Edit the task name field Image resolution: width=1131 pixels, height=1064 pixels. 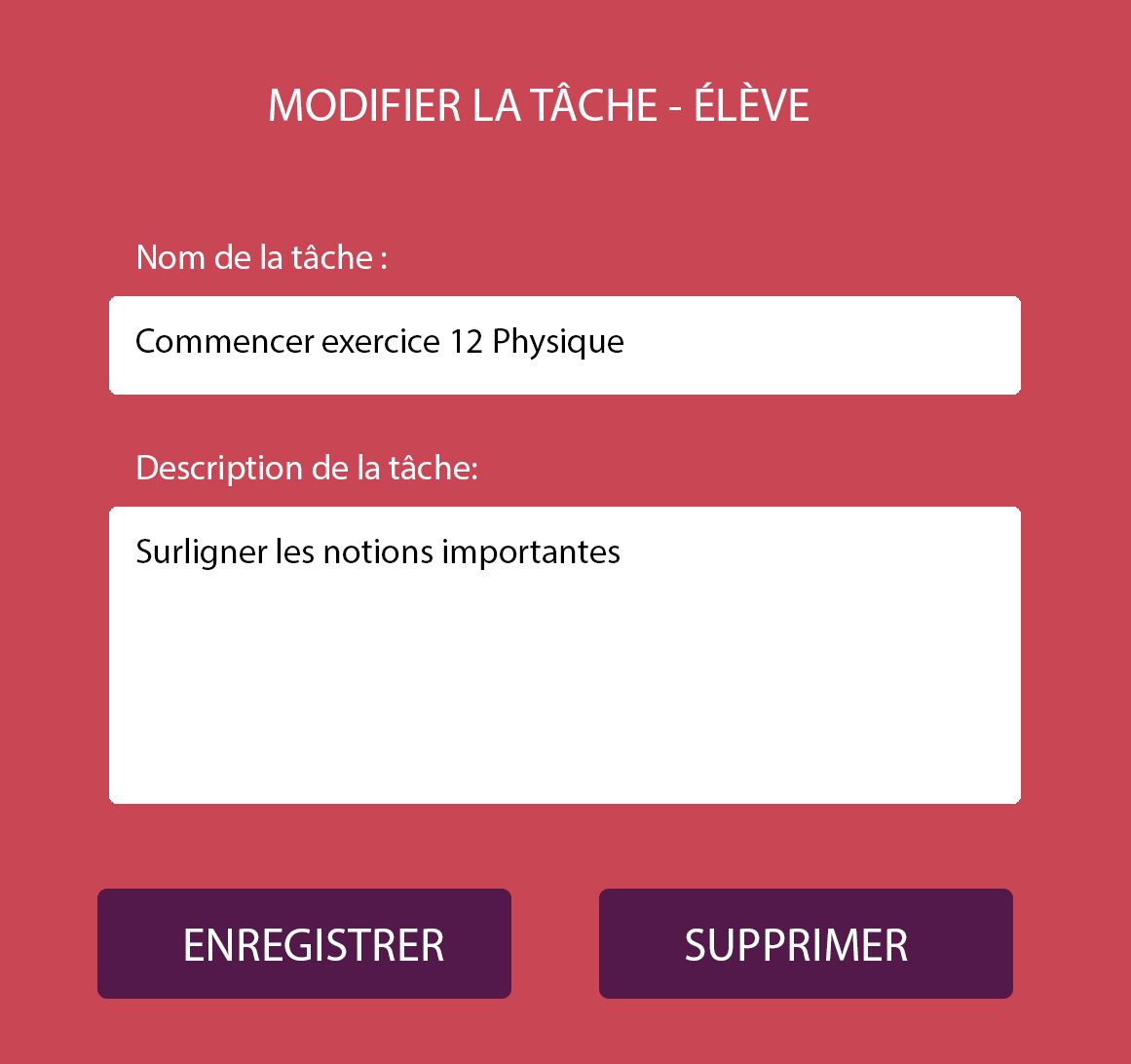564,345
